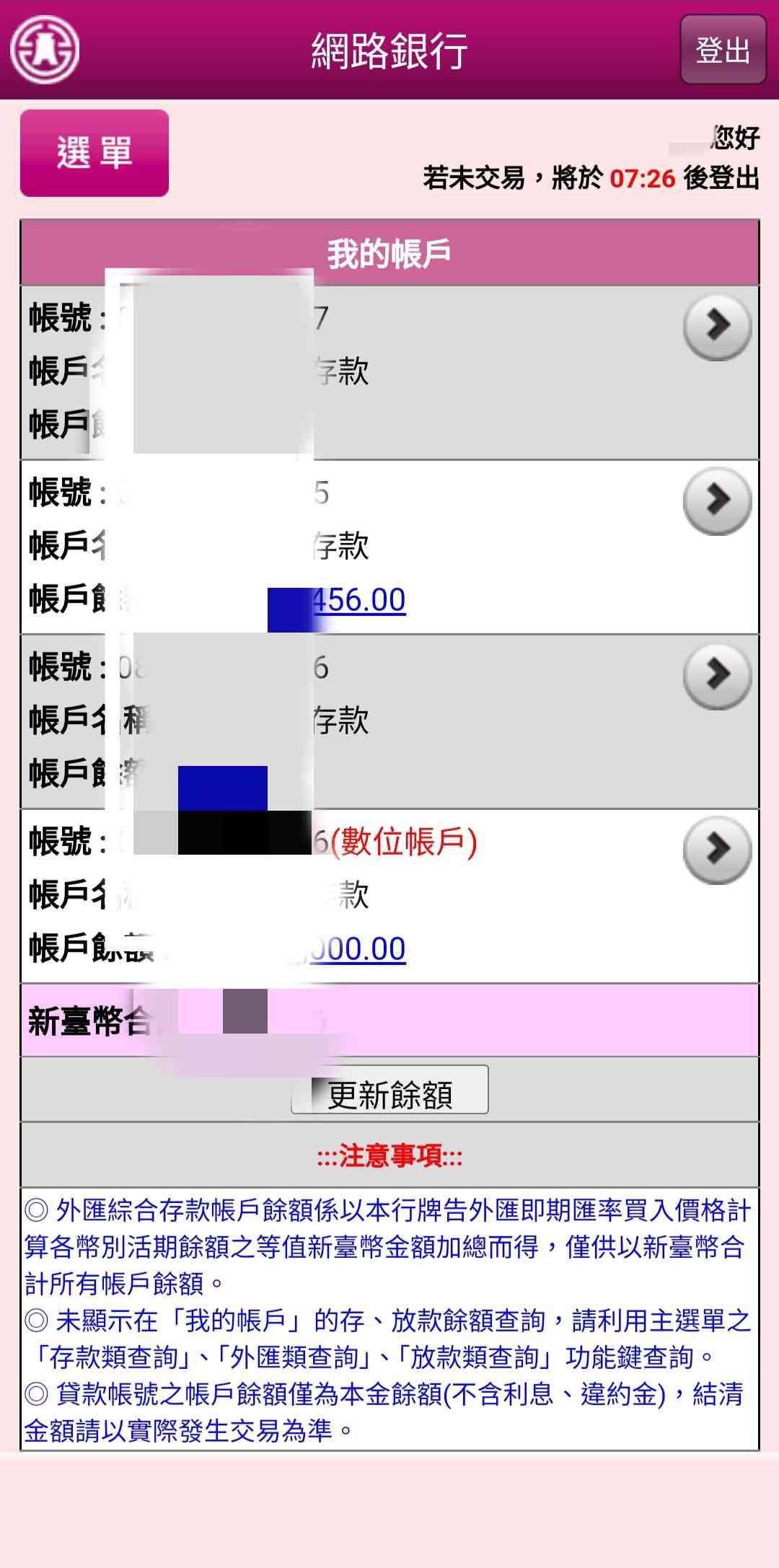Open details arrow for account ending 7
779x1568 pixels.
point(717,327)
